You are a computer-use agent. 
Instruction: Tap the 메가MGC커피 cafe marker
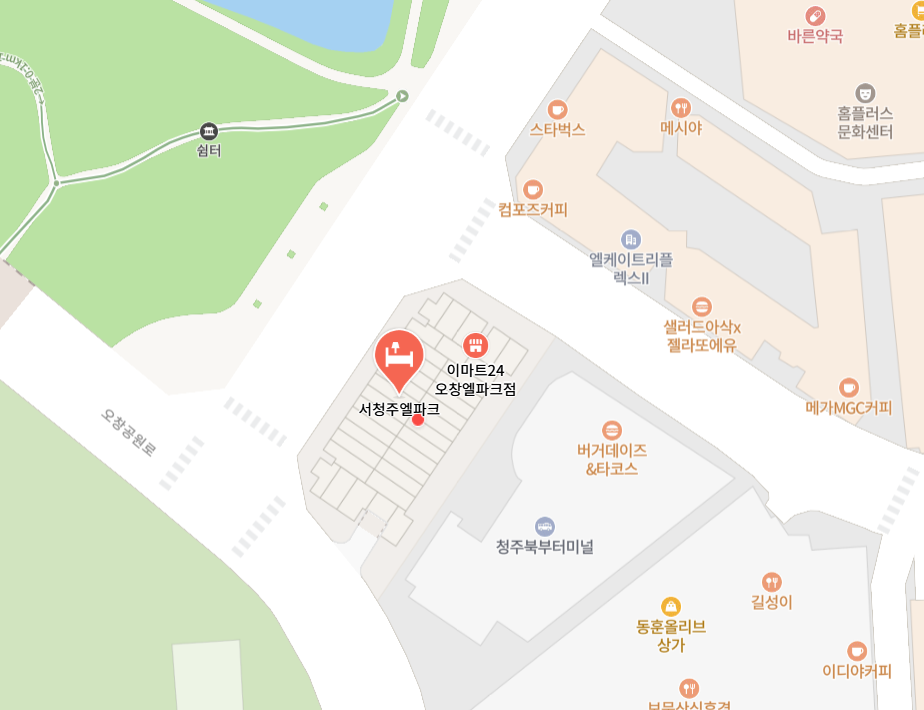[x=848, y=387]
